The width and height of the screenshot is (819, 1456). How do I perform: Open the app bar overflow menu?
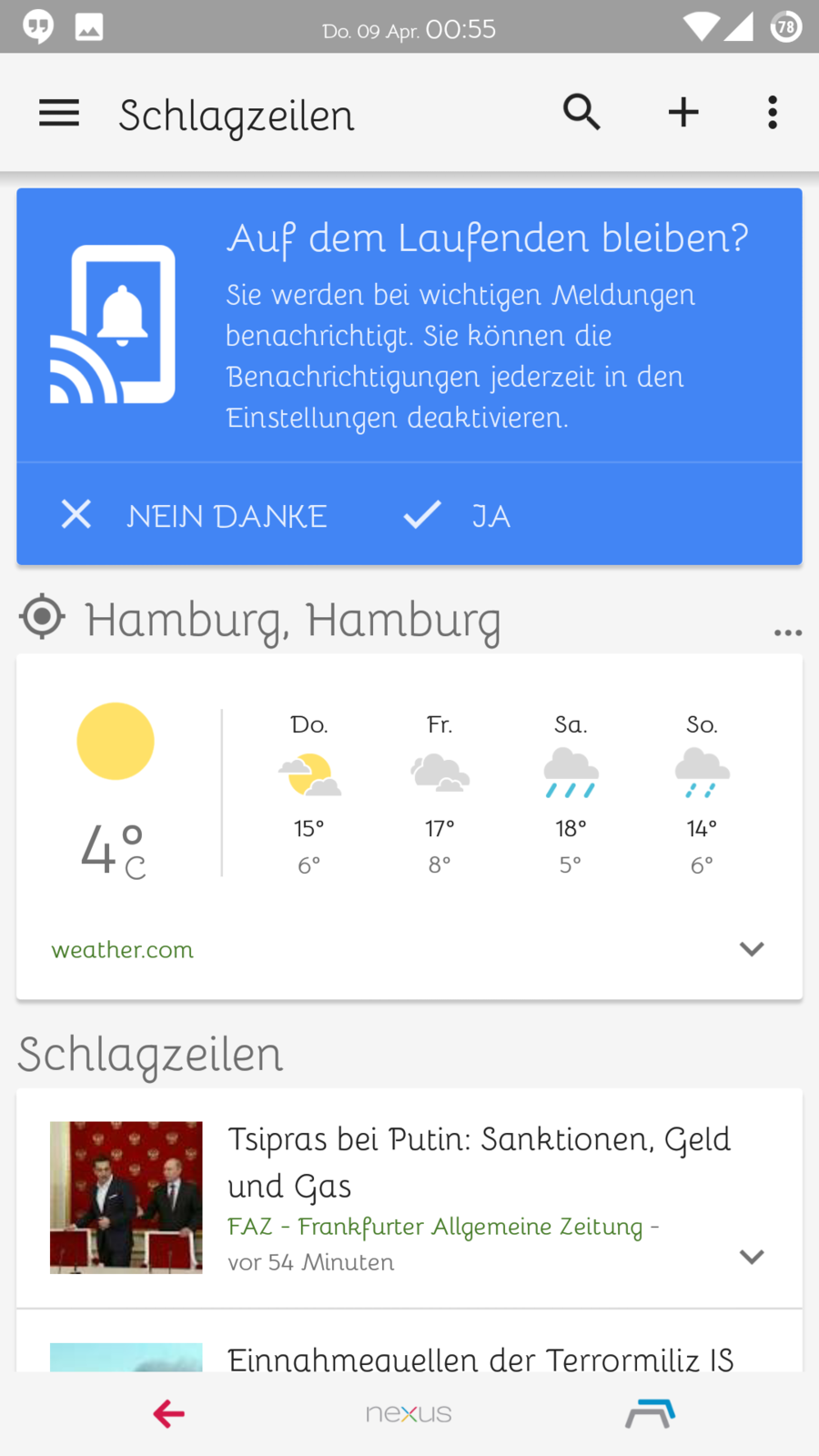[773, 113]
